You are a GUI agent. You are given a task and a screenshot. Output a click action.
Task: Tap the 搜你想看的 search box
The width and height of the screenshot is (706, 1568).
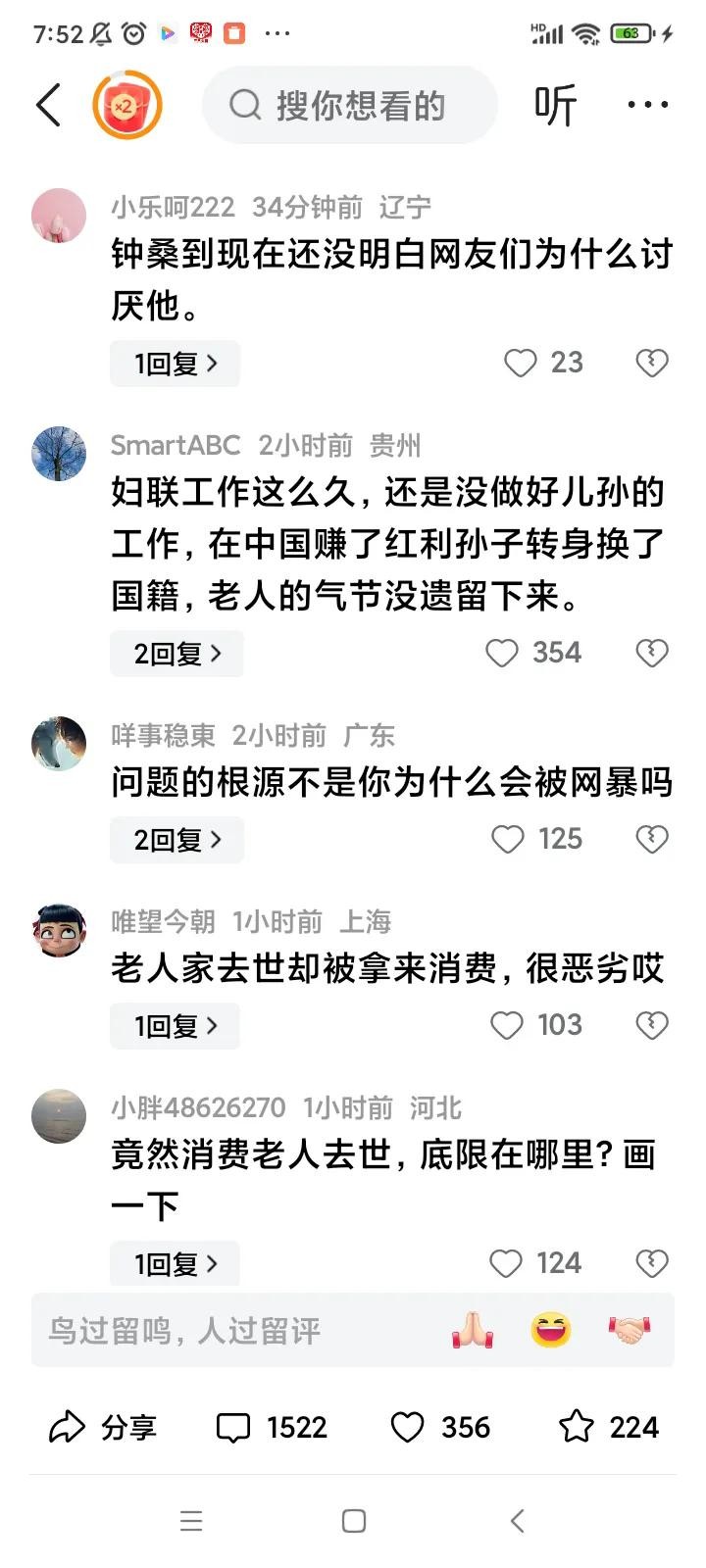(350, 105)
